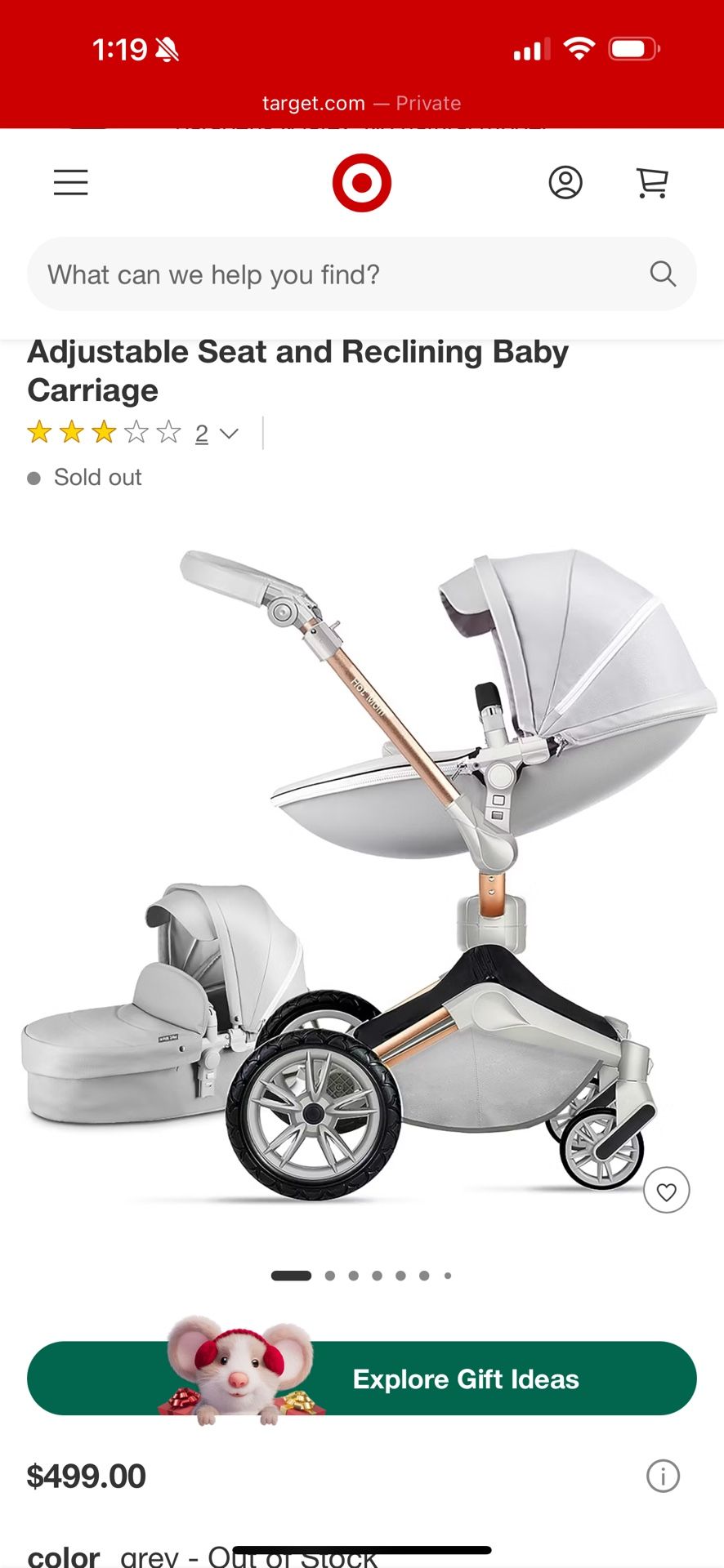The width and height of the screenshot is (724, 1568).
Task: Open the account profile icon
Action: pos(565,182)
